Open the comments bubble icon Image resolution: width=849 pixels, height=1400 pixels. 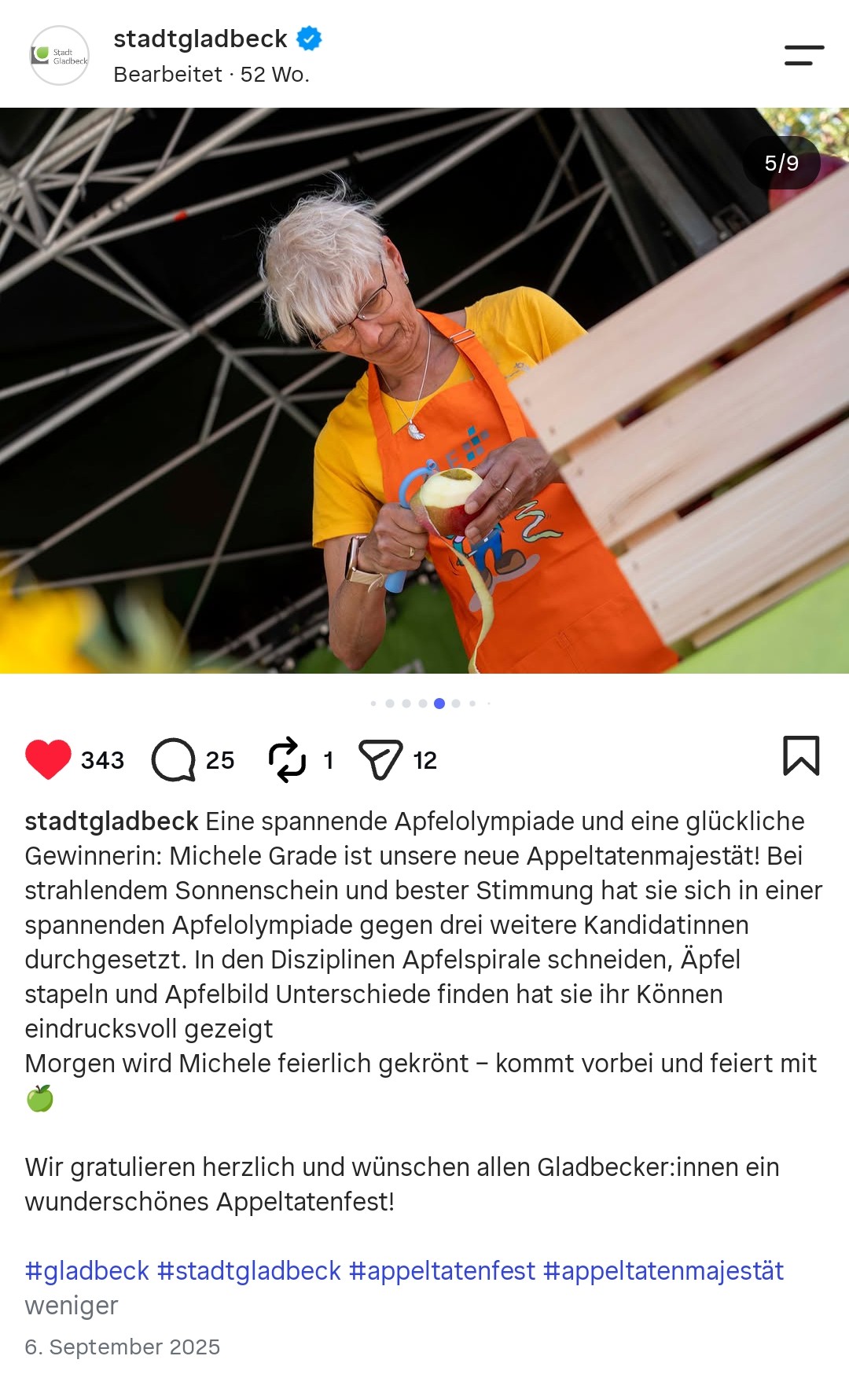pos(173,760)
